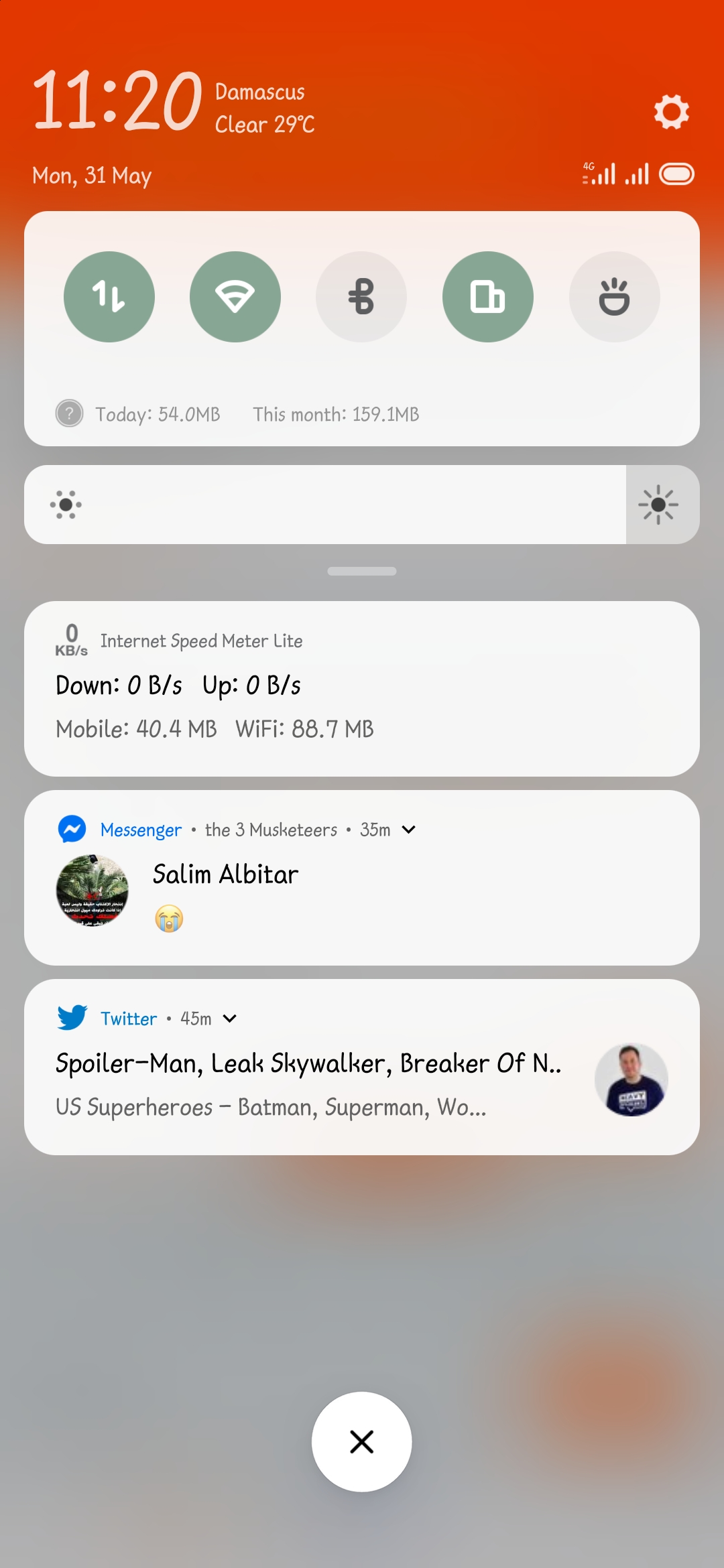Expand the Messenger notification chevron
This screenshot has width=724, height=1568.
point(408,830)
